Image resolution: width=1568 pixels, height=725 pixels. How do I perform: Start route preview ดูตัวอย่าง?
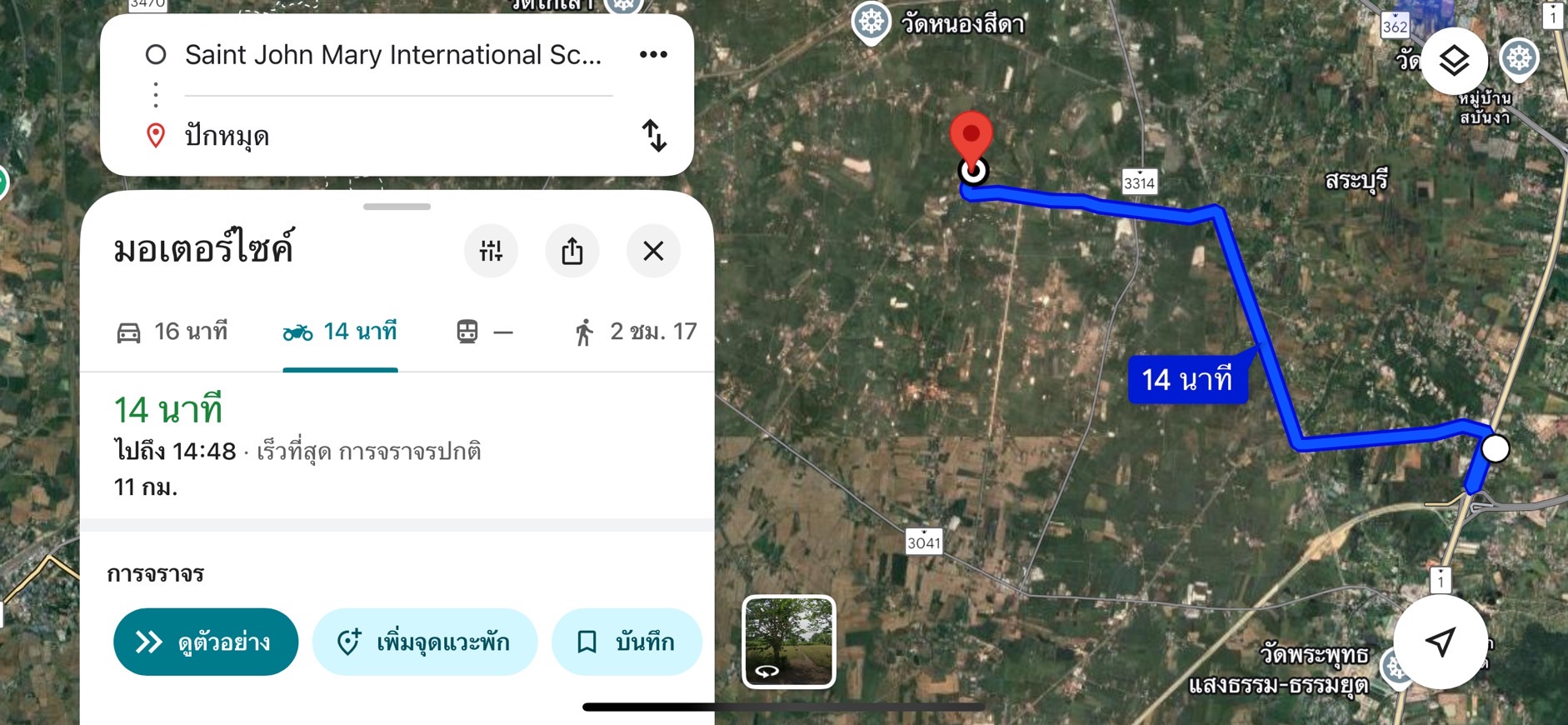click(x=206, y=642)
